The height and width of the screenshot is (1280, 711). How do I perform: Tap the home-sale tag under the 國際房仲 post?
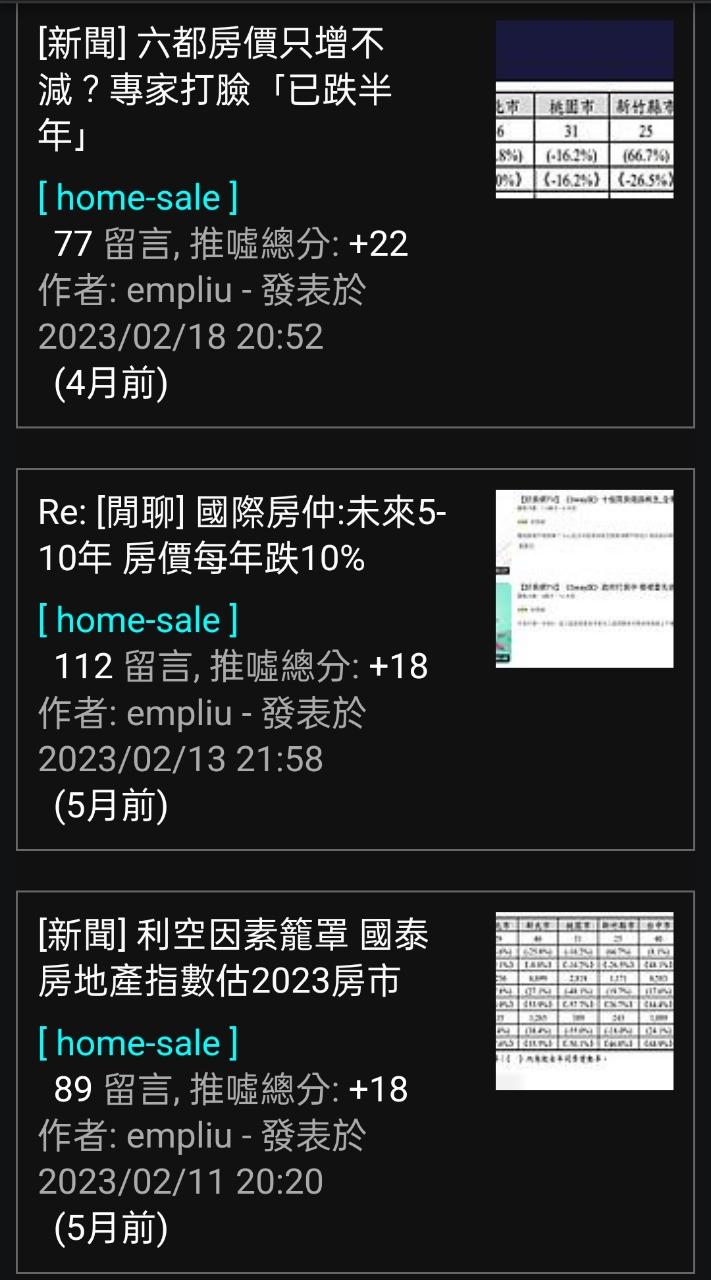138,620
